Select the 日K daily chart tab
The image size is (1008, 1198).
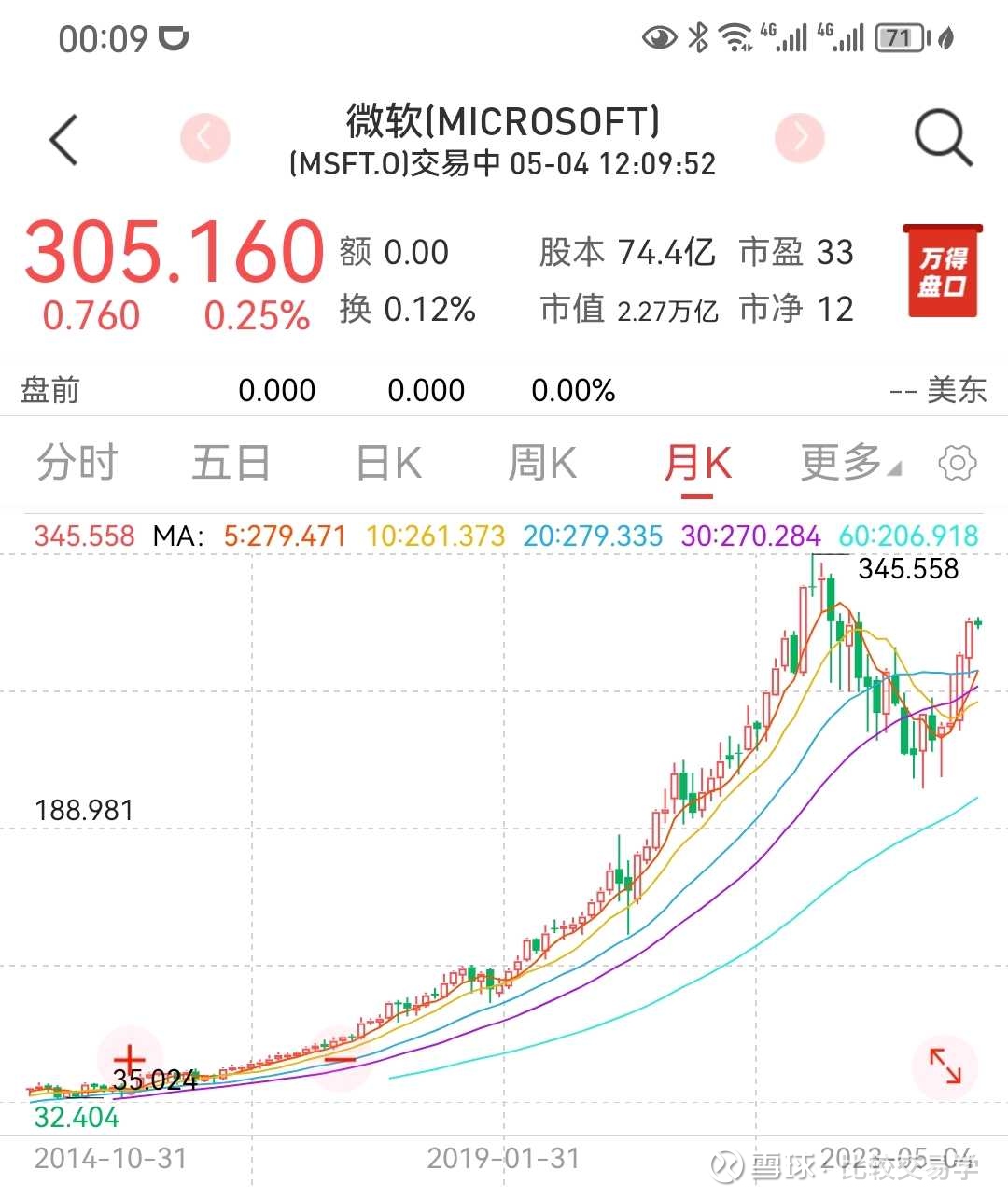pos(386,463)
